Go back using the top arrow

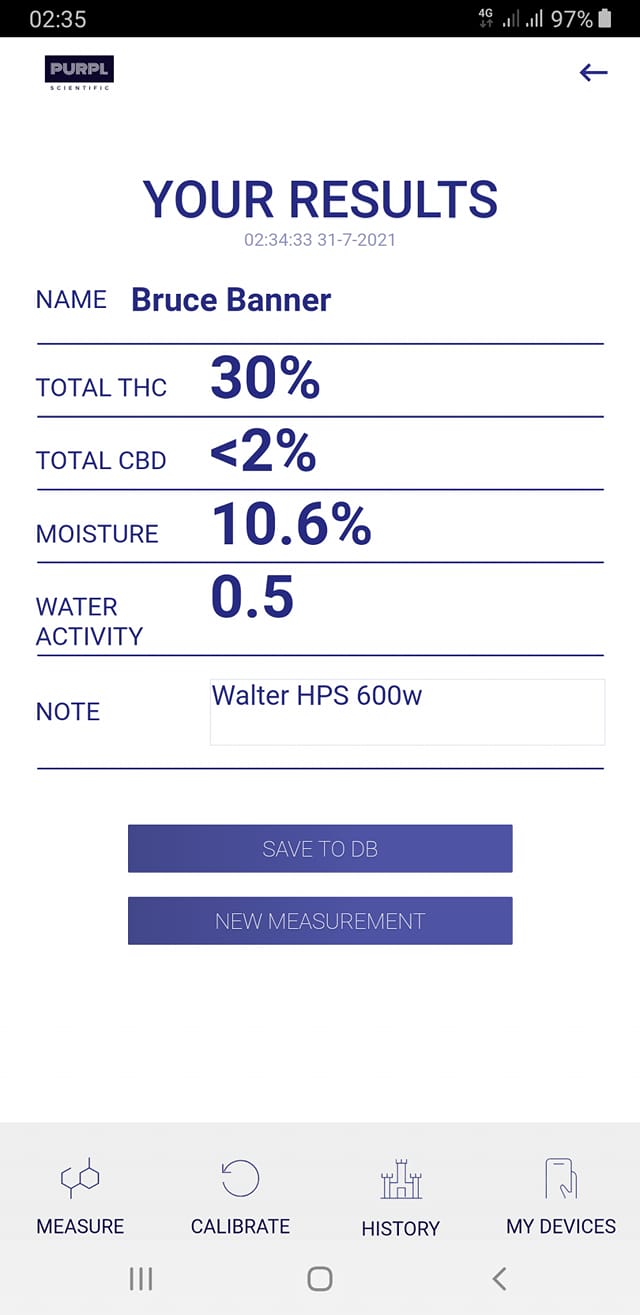tap(593, 73)
